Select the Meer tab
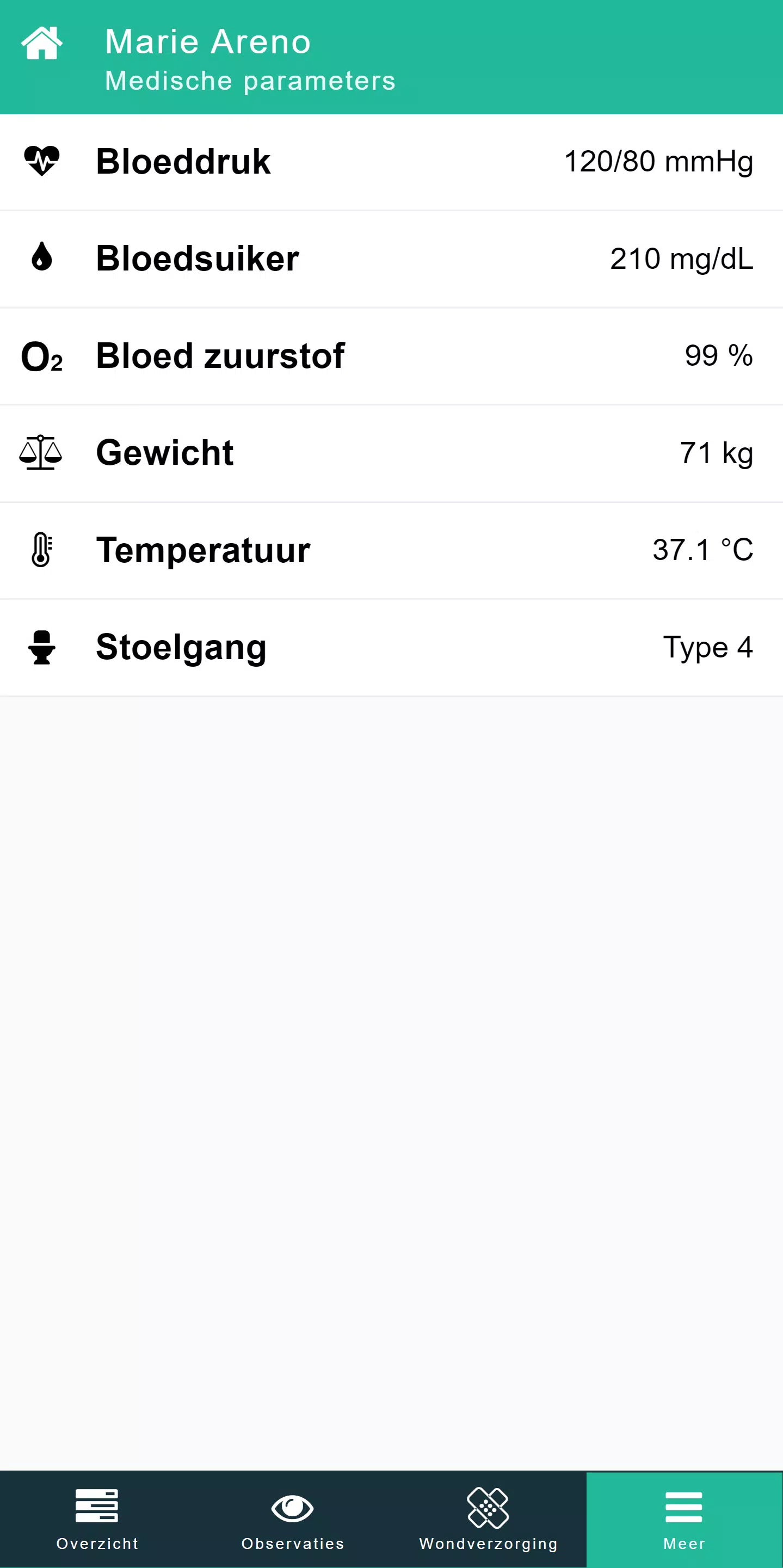Image resolution: width=783 pixels, height=1568 pixels. coord(685,1520)
